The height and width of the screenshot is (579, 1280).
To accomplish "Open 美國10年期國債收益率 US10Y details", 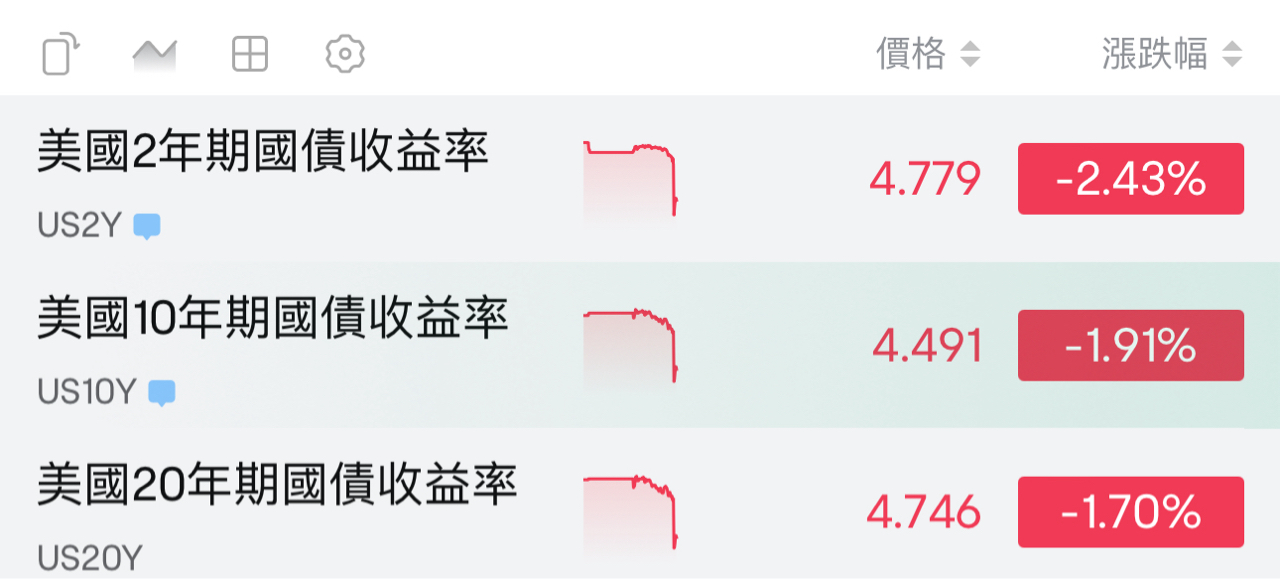I will point(272,320).
